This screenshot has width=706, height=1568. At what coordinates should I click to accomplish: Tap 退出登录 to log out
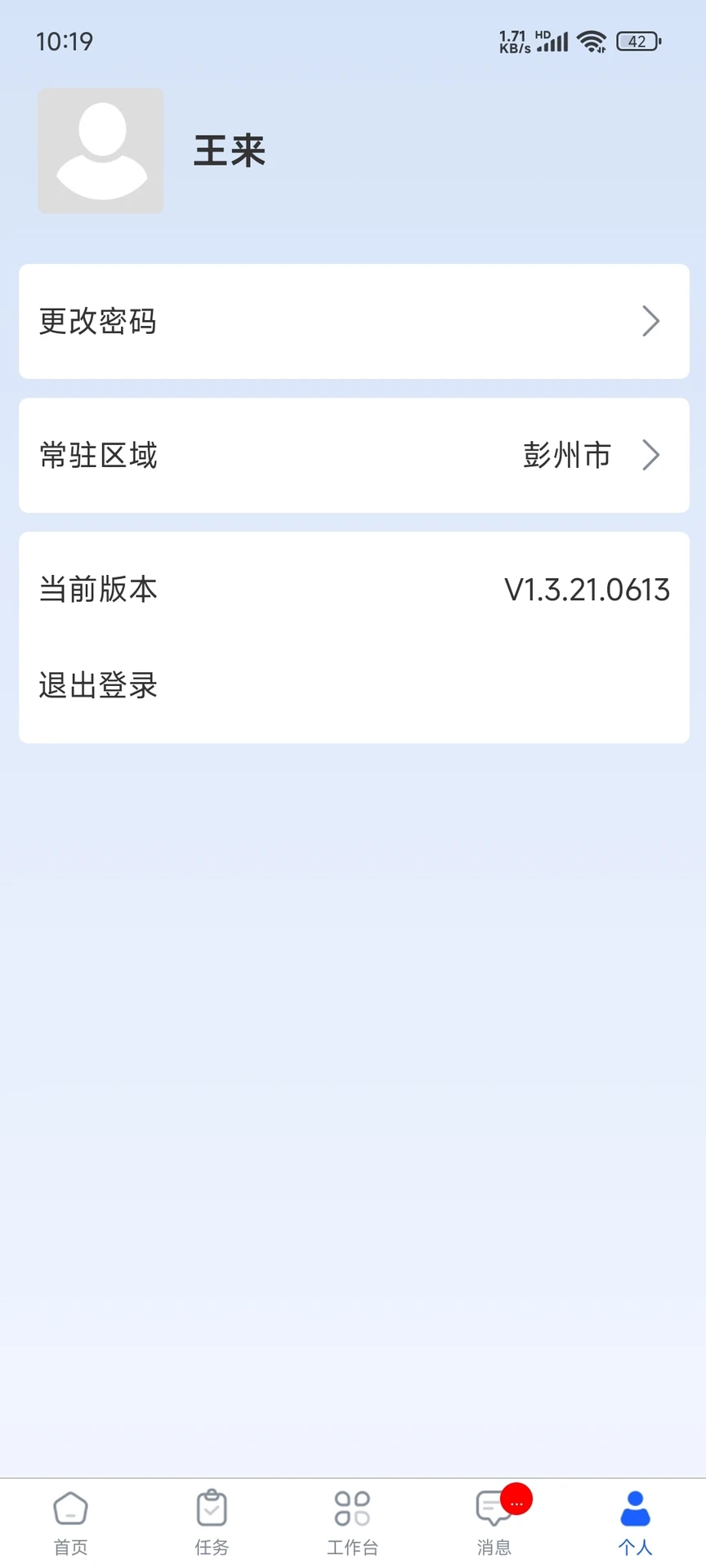96,686
